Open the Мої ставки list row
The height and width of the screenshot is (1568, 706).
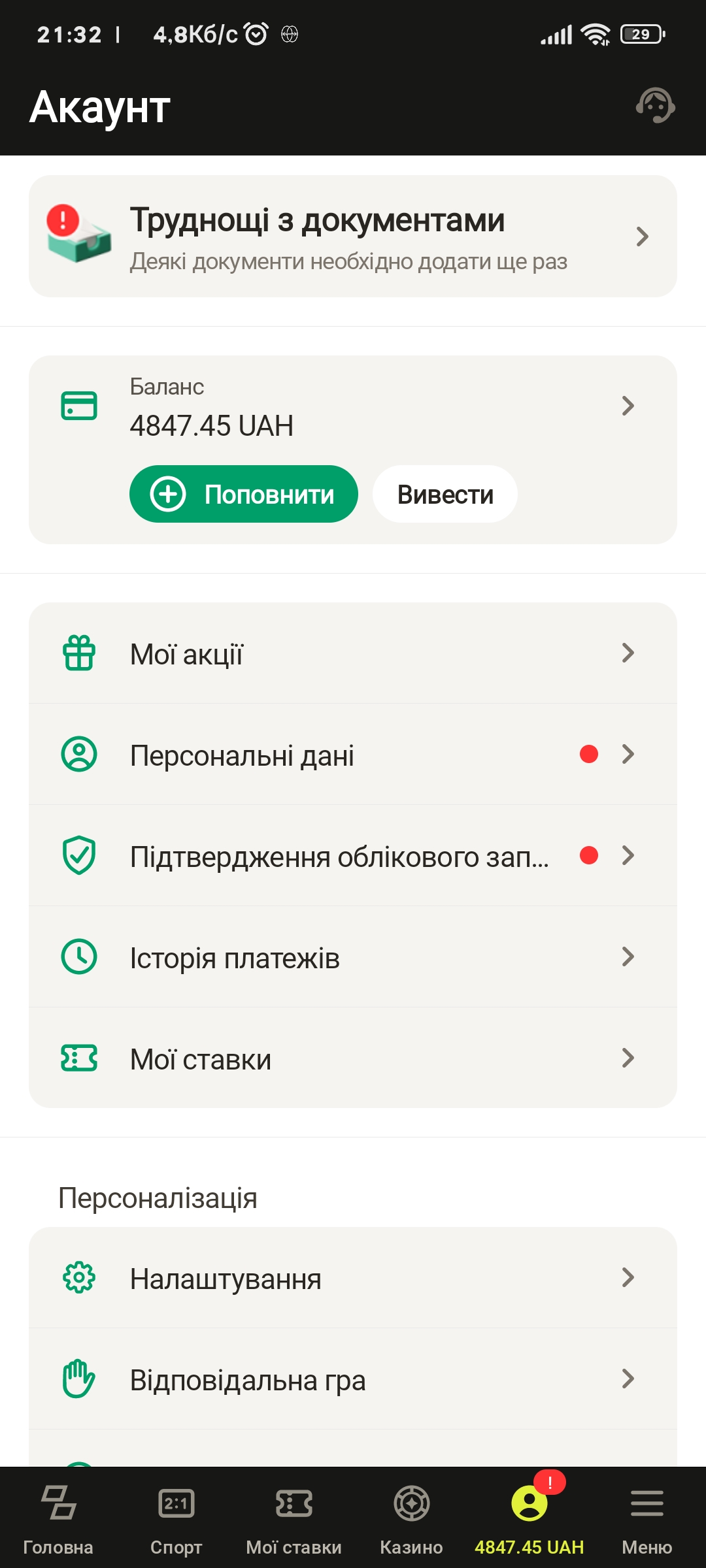coord(353,1058)
